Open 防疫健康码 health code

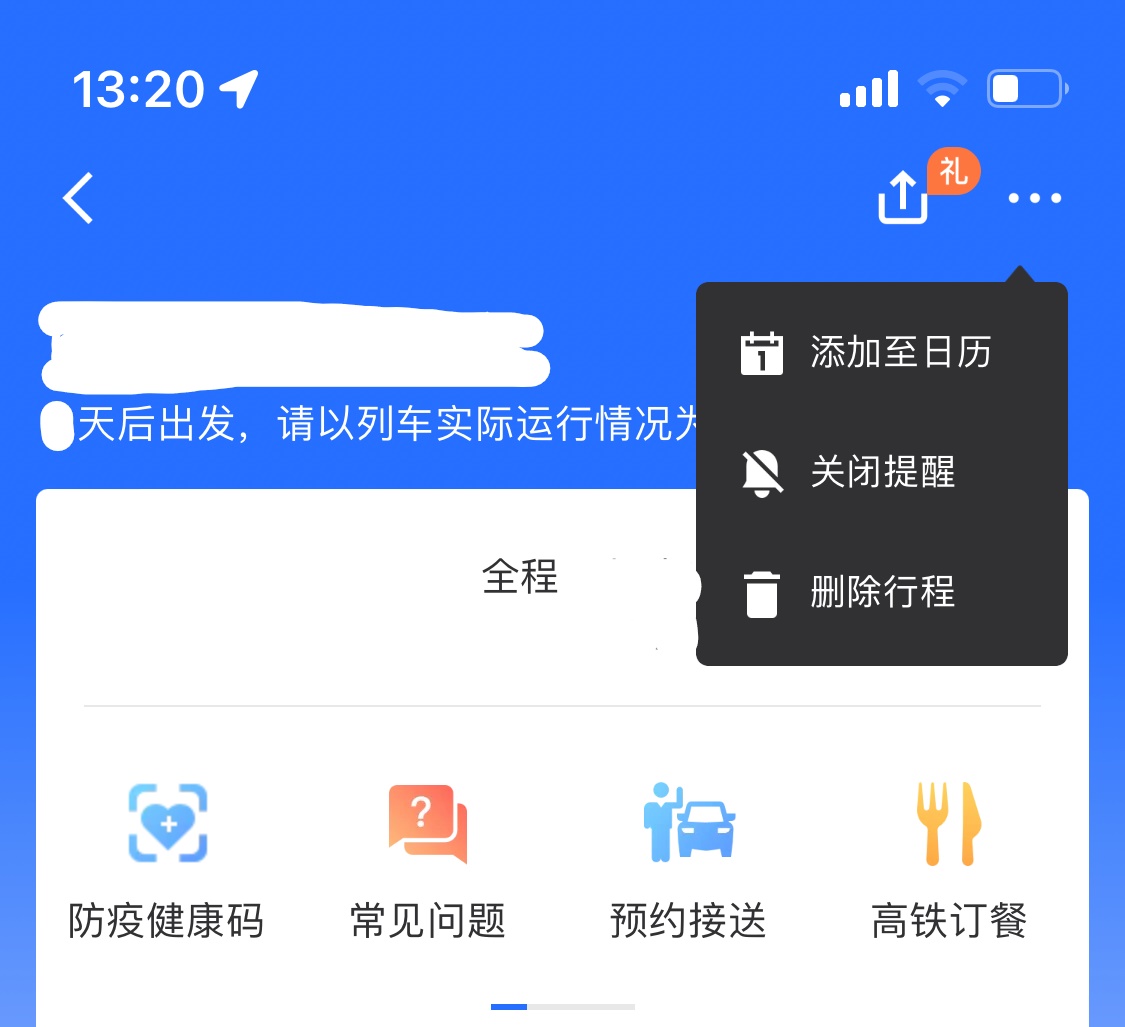pos(166,860)
